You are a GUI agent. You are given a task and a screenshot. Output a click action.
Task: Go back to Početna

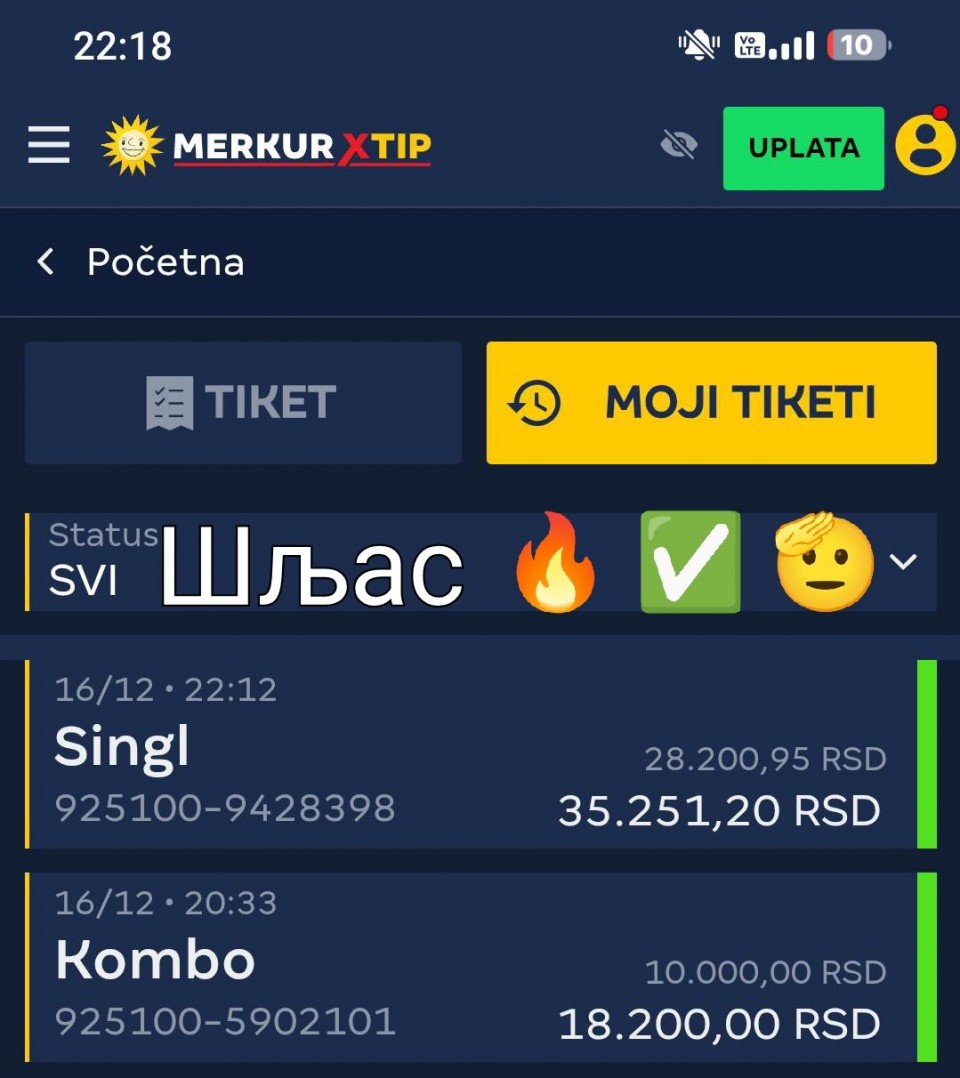click(x=140, y=262)
